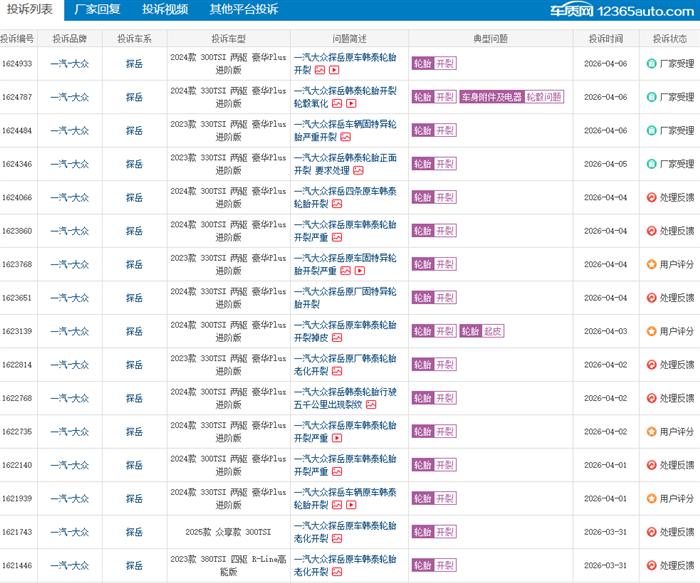The width and height of the screenshot is (700, 583).
Task: Switch to the 厂家回复 tab
Action: pos(97,10)
